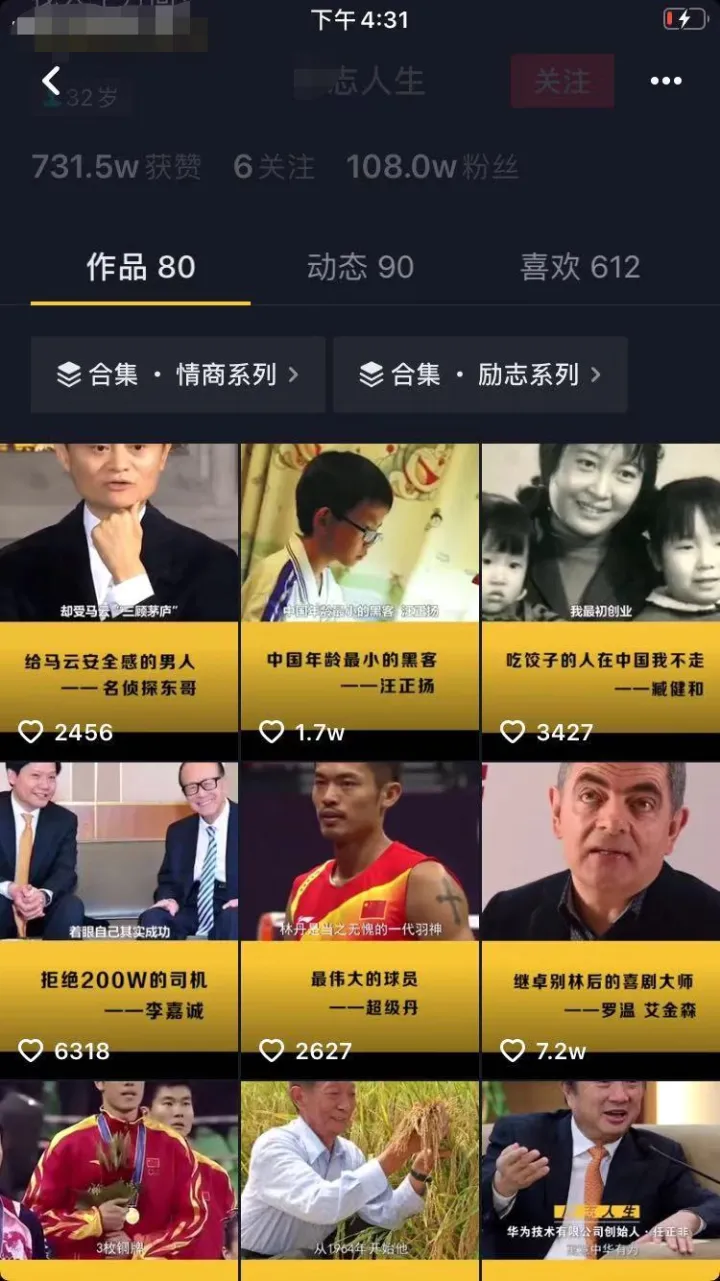
Task: Open the video showing the athlete with medals
Action: click(x=119, y=1180)
